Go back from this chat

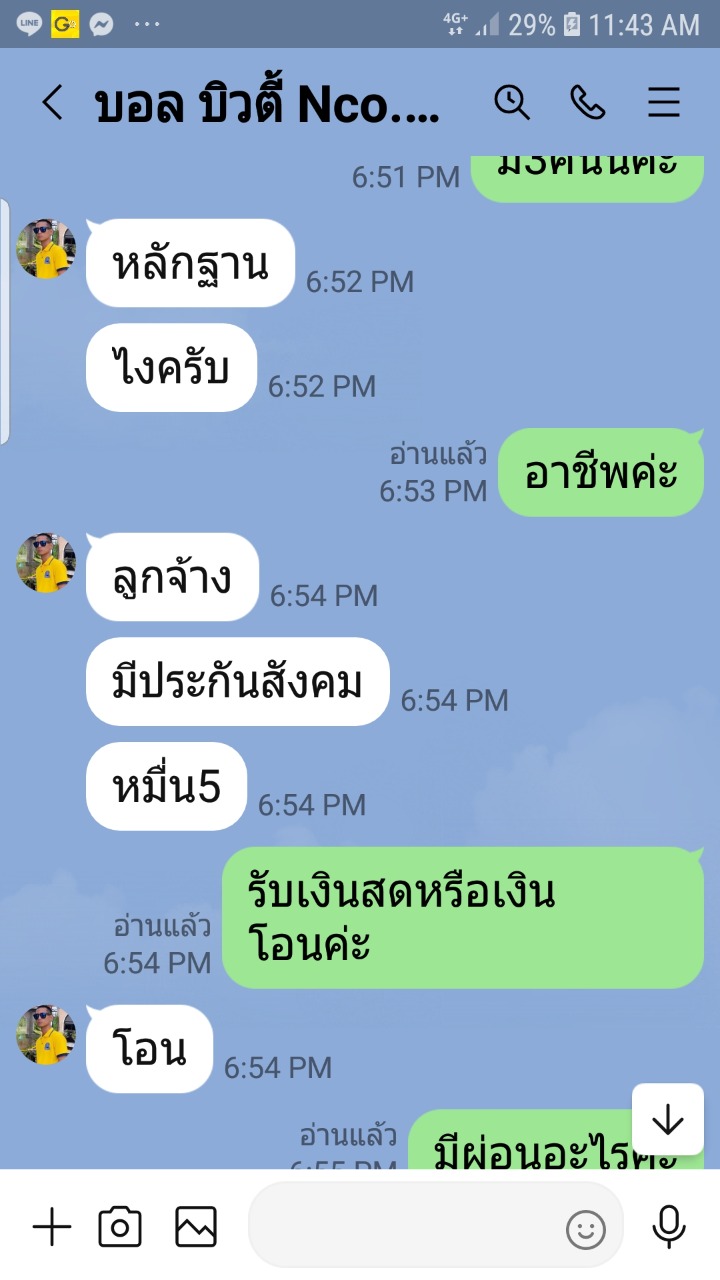[52, 103]
